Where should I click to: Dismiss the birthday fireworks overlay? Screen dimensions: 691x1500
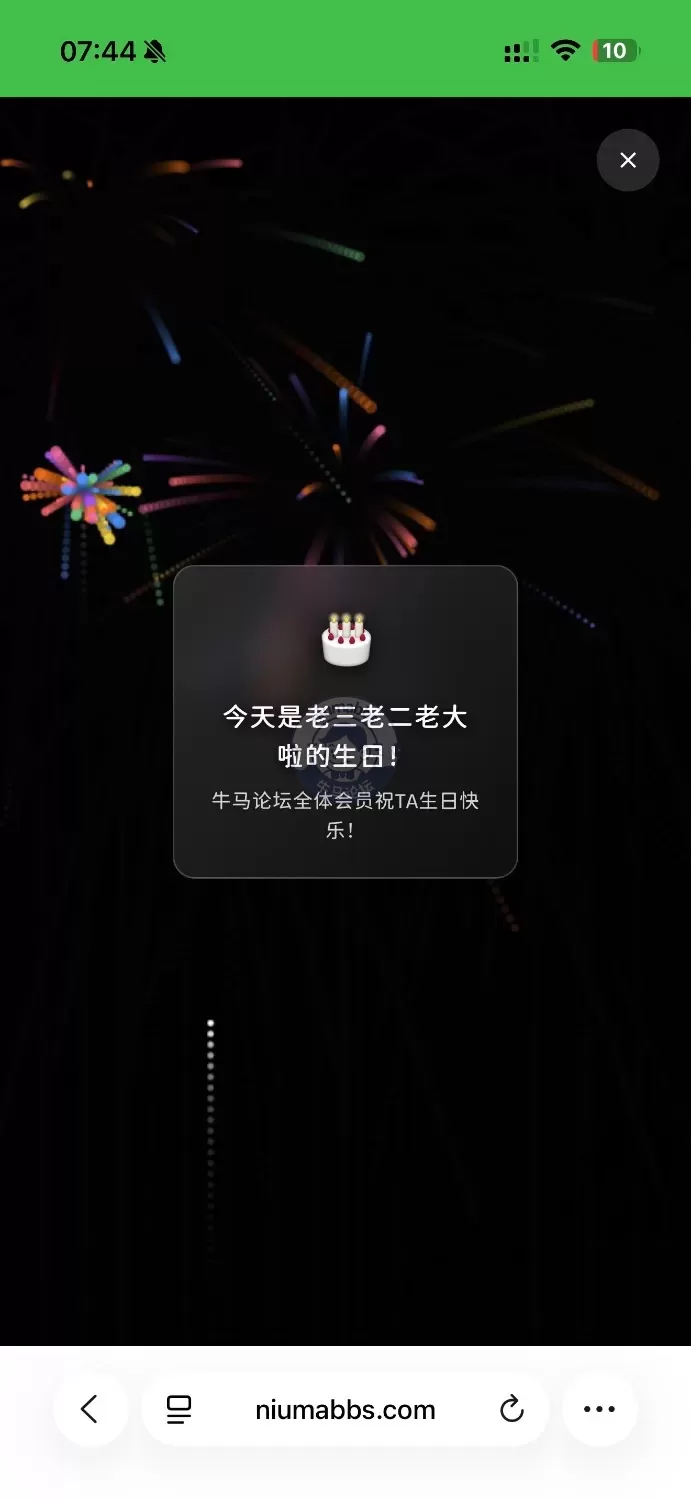[x=628, y=160]
